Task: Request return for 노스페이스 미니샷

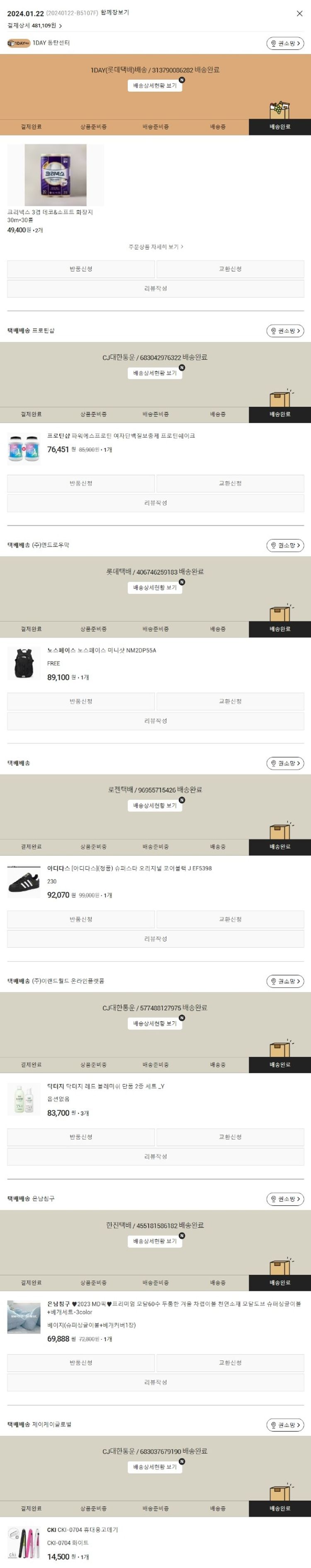Action: coord(81,701)
